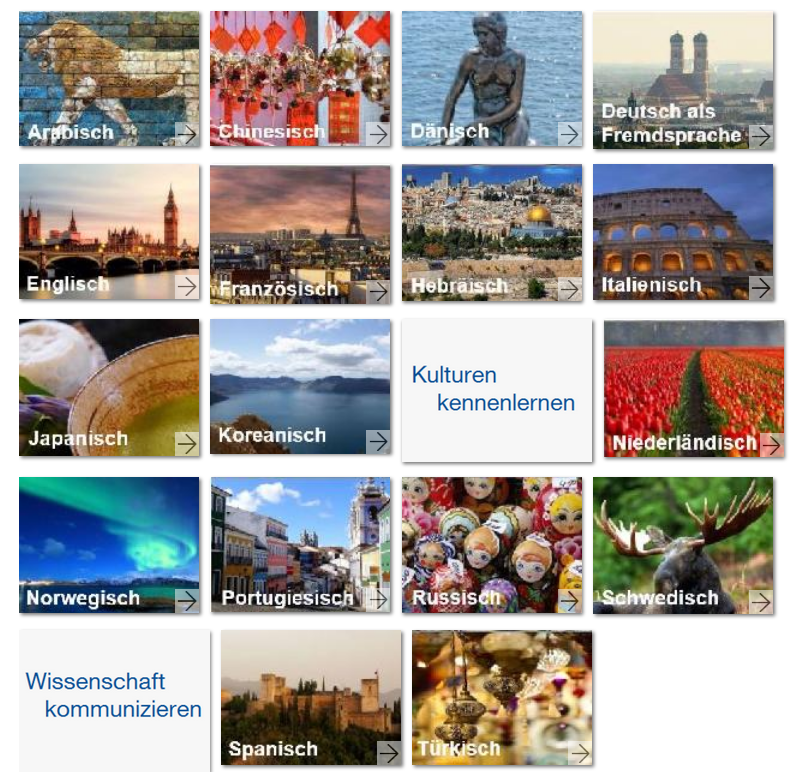Select the Portugiesisch tile

pyautogui.click(x=300, y=545)
